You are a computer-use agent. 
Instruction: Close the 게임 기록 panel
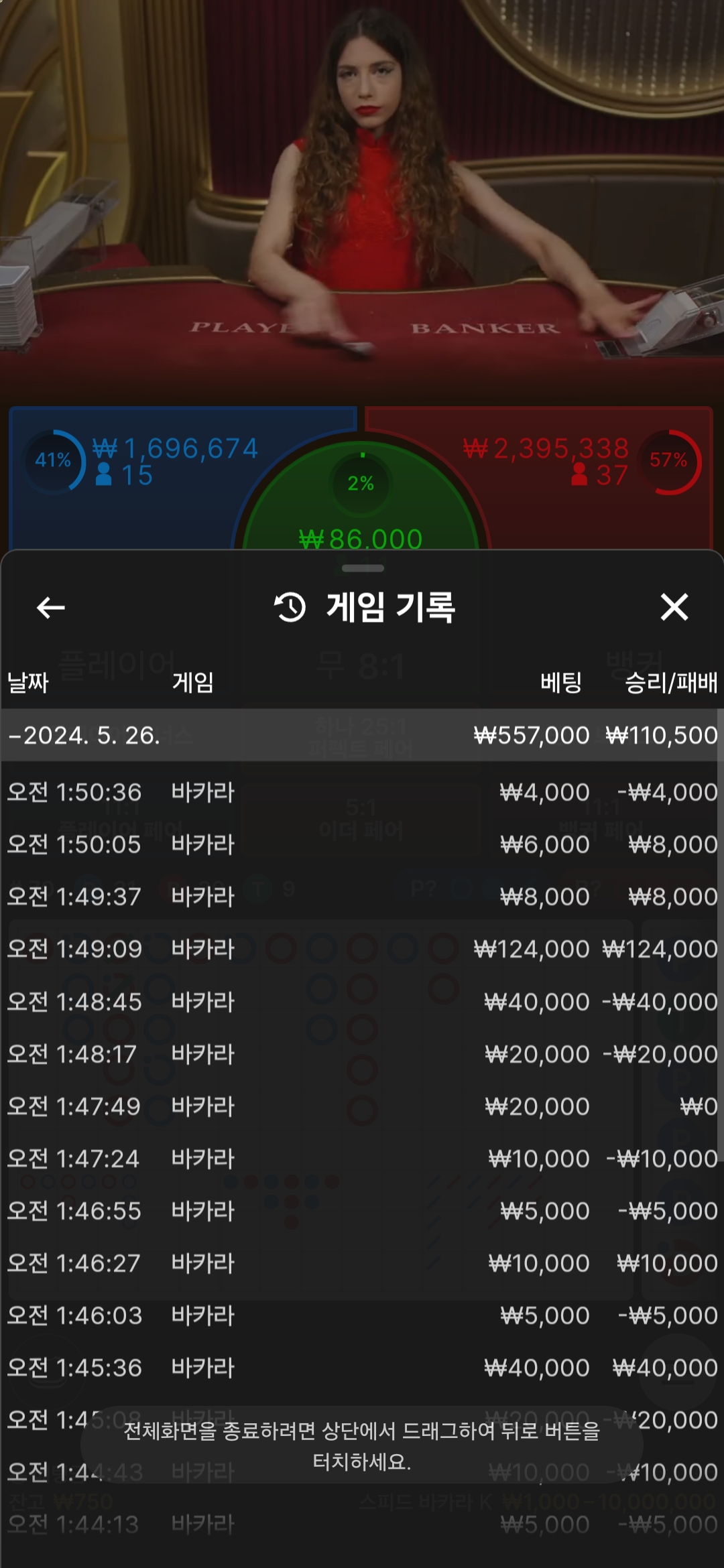(674, 607)
